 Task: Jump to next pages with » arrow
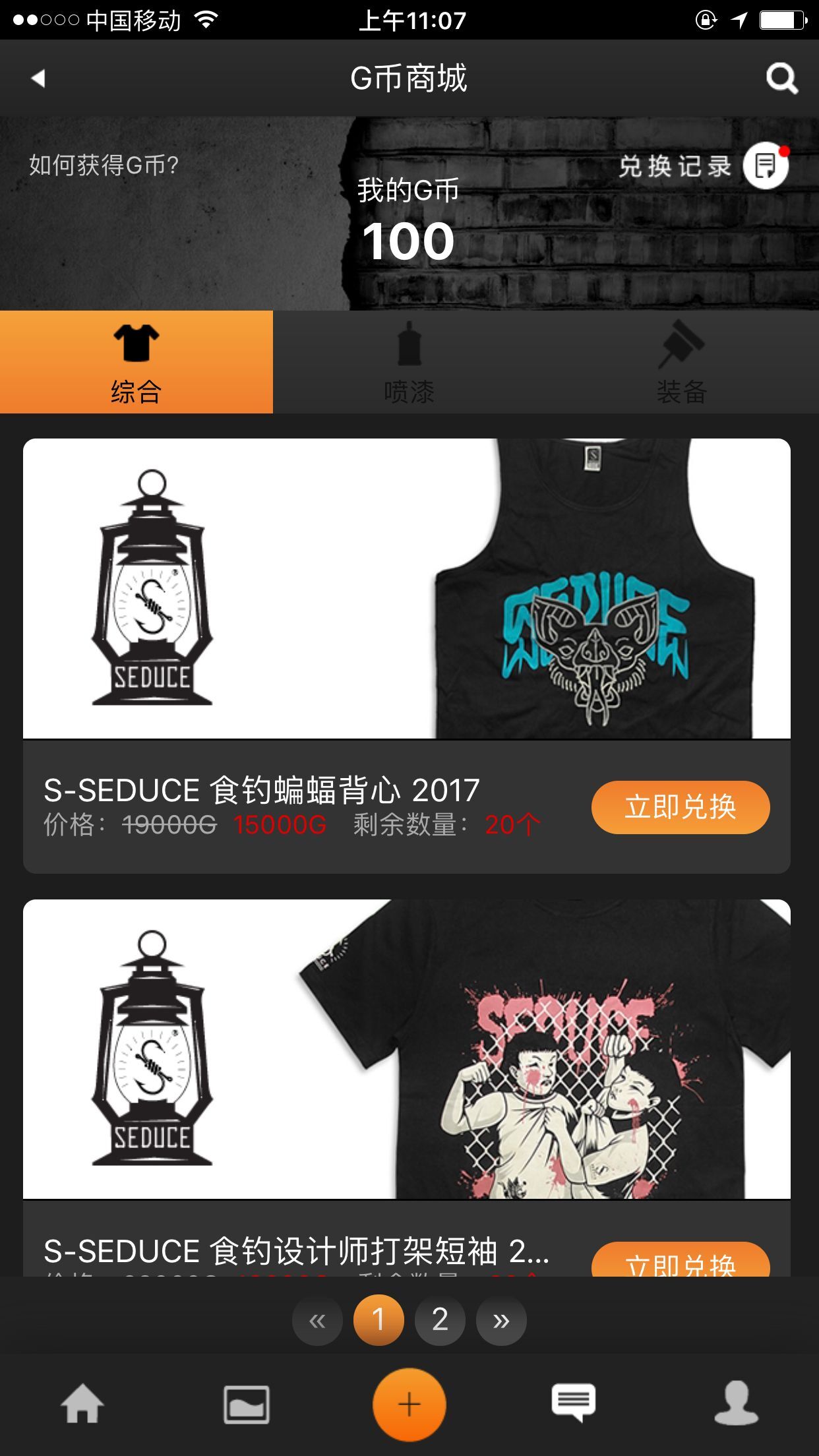(x=501, y=1319)
